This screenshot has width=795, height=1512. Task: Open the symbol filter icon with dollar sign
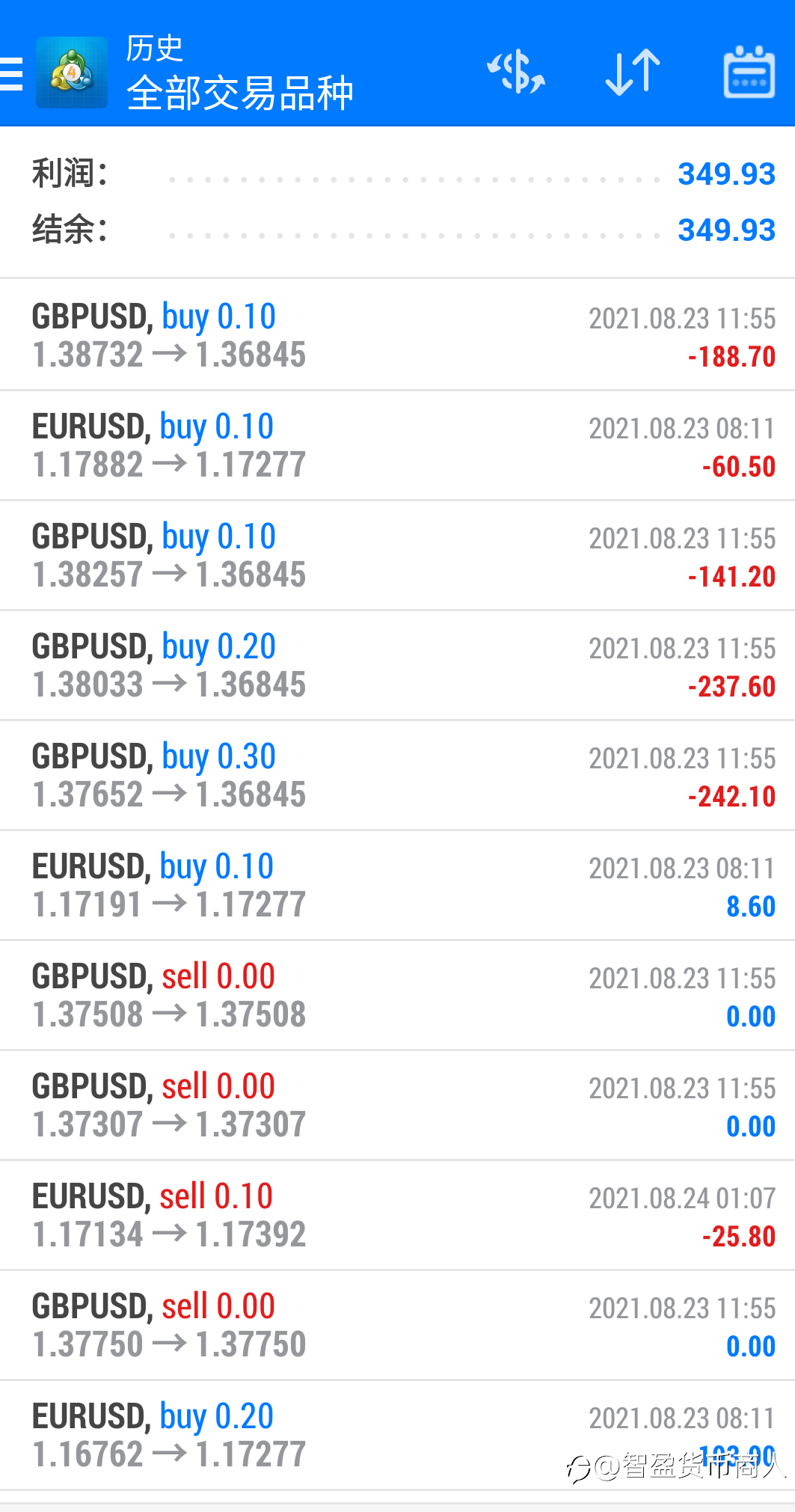coord(516,73)
